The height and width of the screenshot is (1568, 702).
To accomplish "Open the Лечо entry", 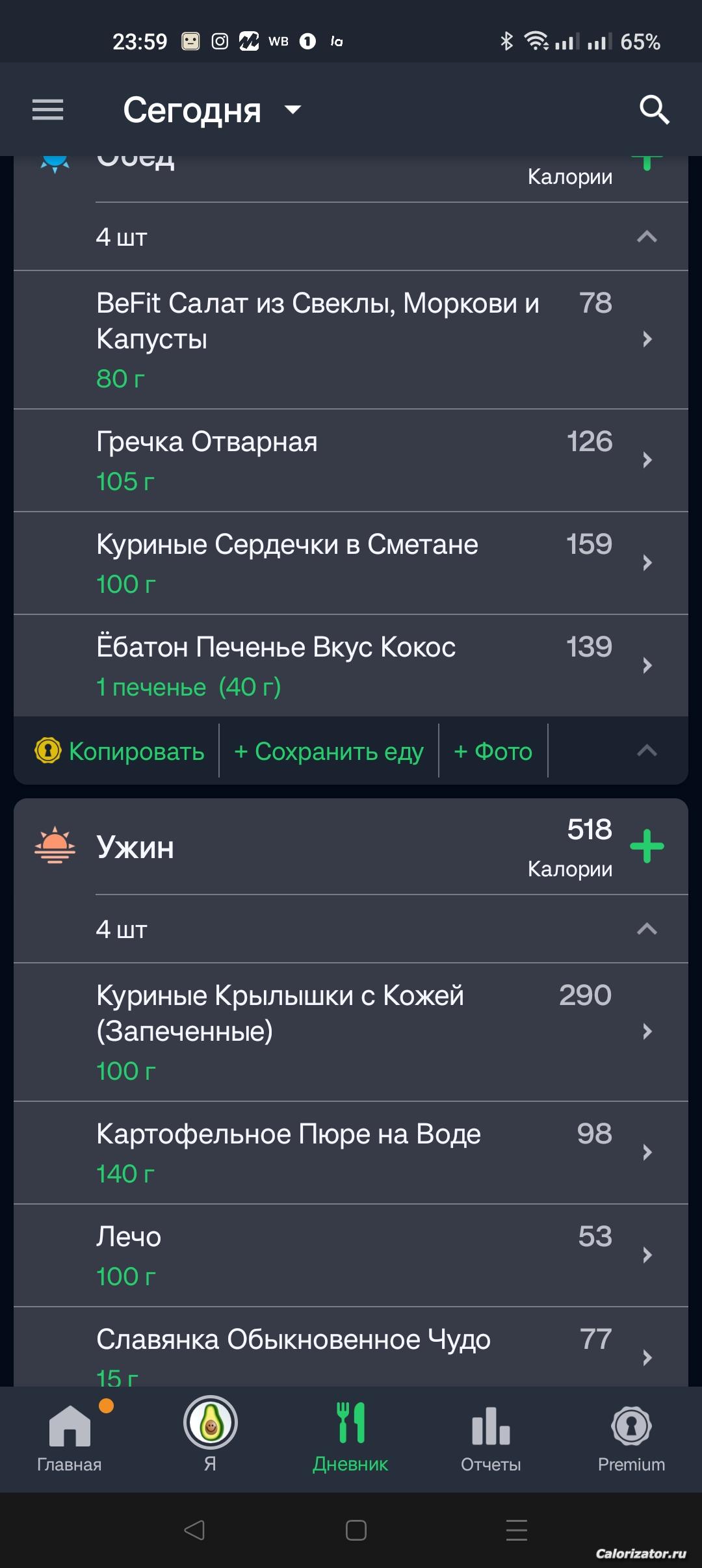I will tap(351, 1256).
